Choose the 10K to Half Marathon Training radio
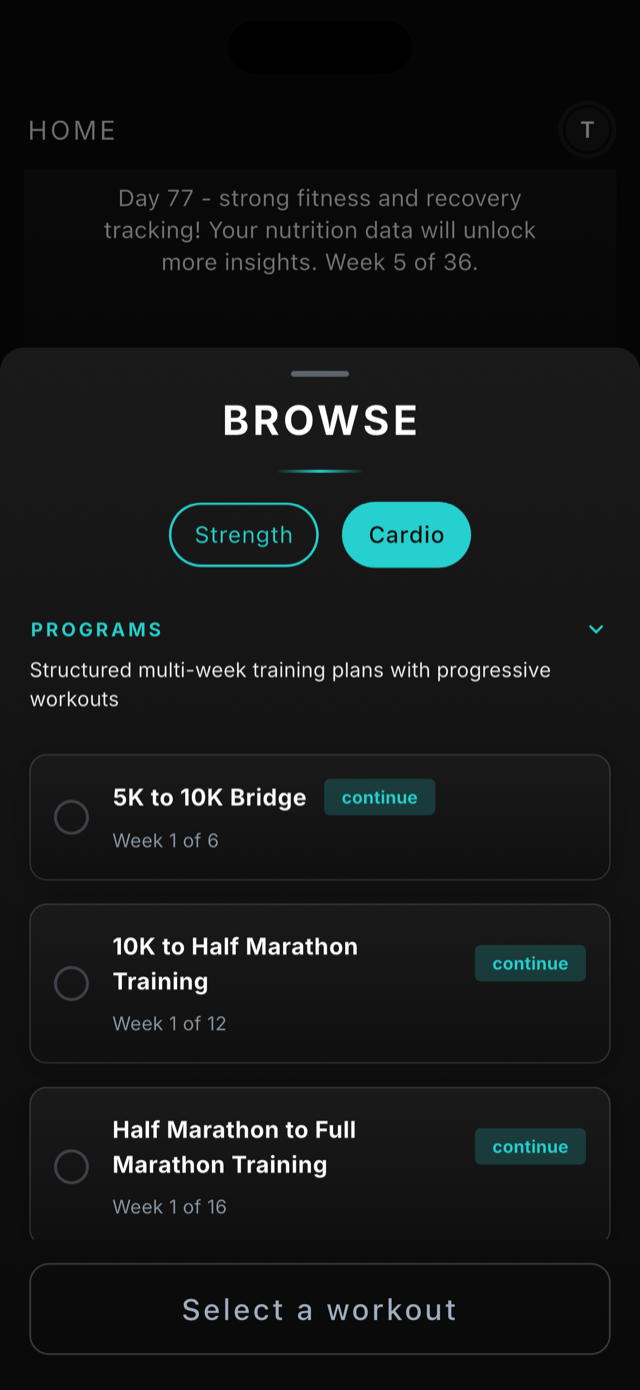This screenshot has width=640, height=1390. pos(71,983)
